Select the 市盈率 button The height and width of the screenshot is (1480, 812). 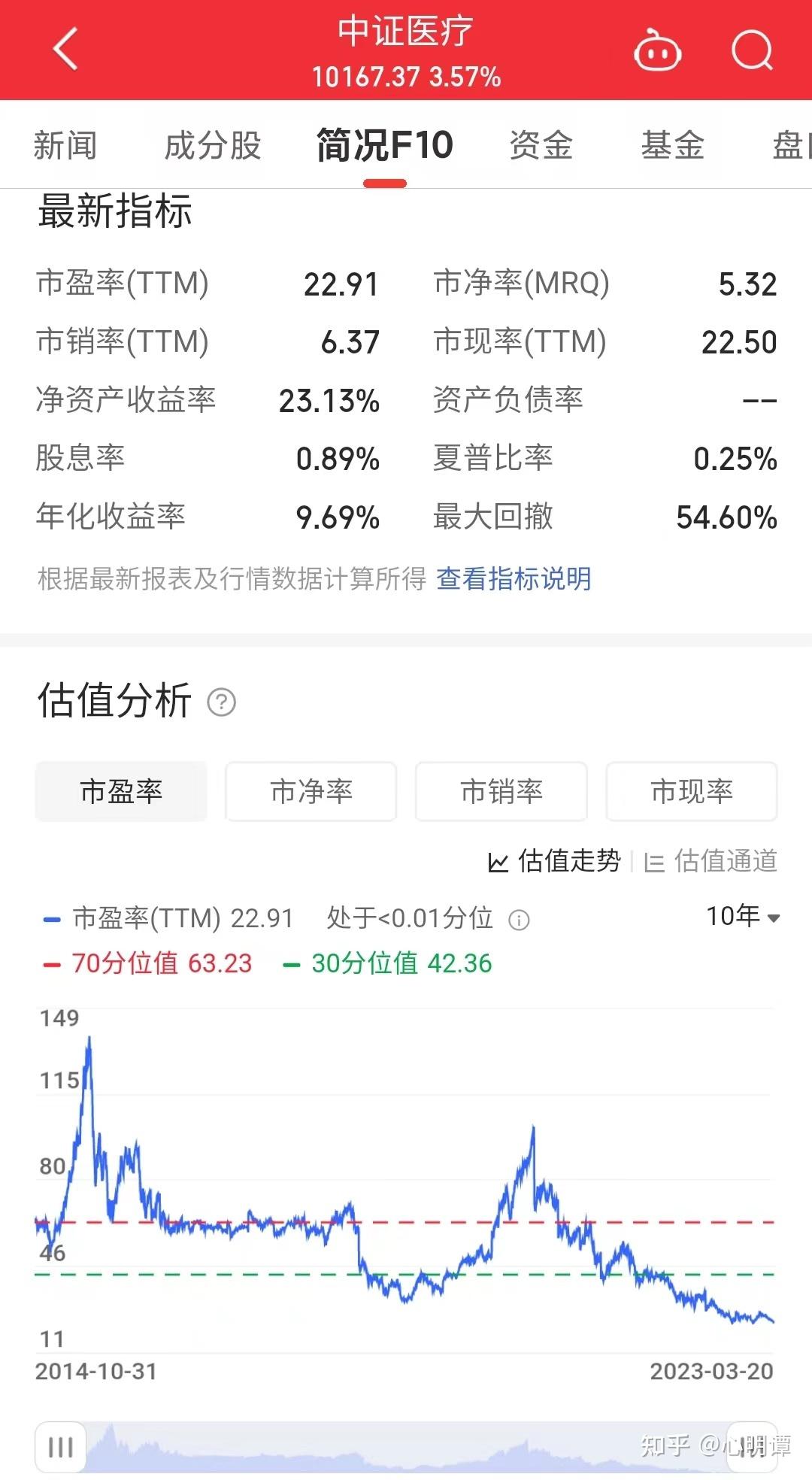coord(120,792)
